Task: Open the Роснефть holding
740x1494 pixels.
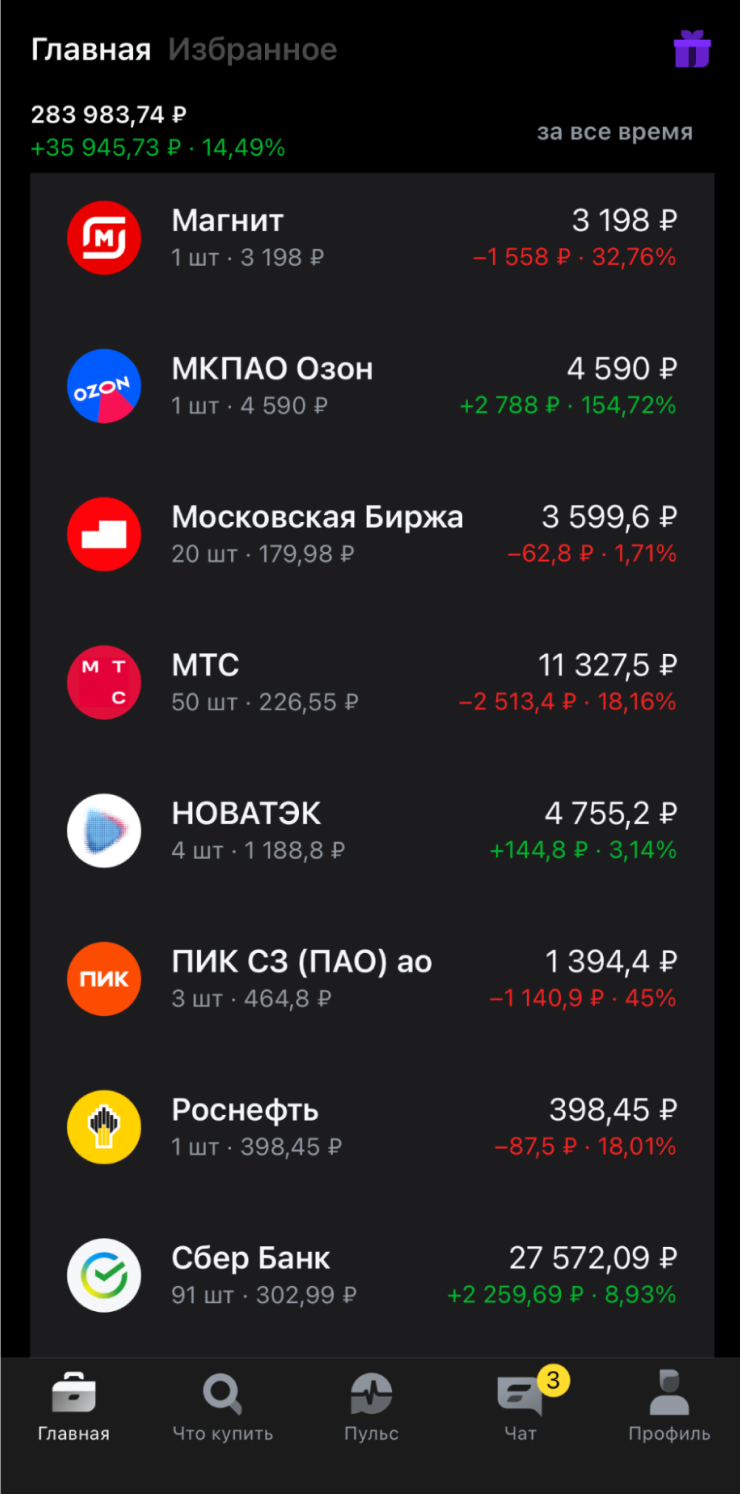Action: coord(372,1127)
